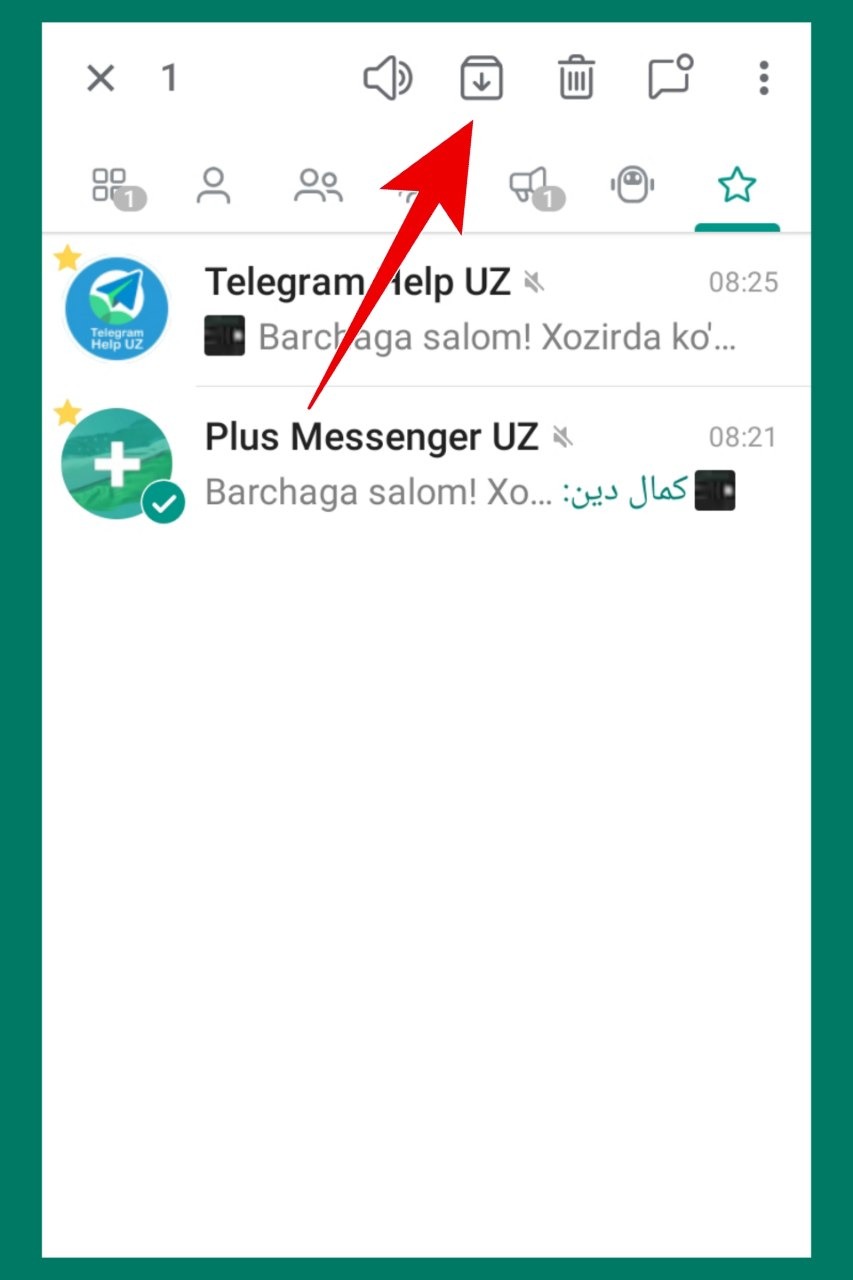Close the chat selection mode
The image size is (853, 1280).
click(100, 78)
